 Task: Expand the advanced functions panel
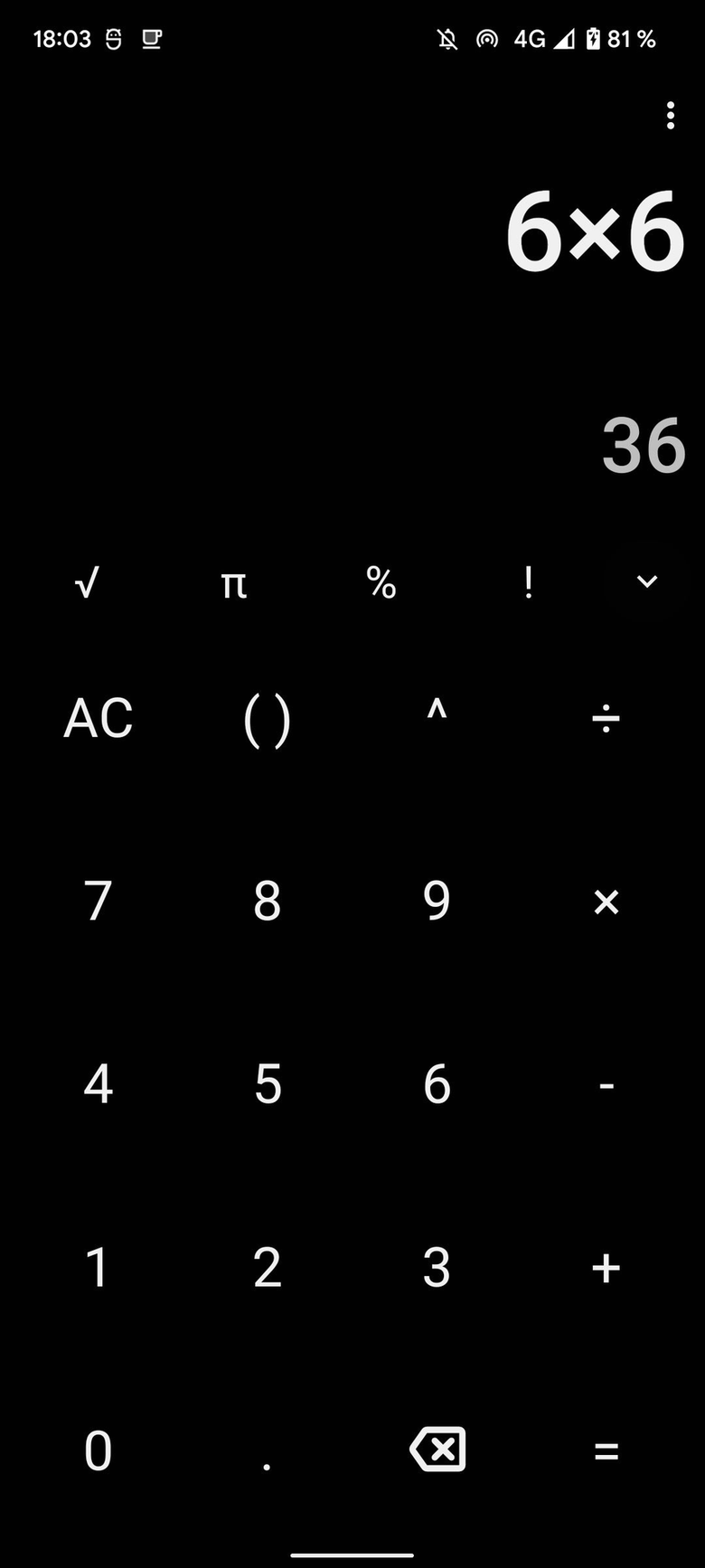click(x=646, y=583)
